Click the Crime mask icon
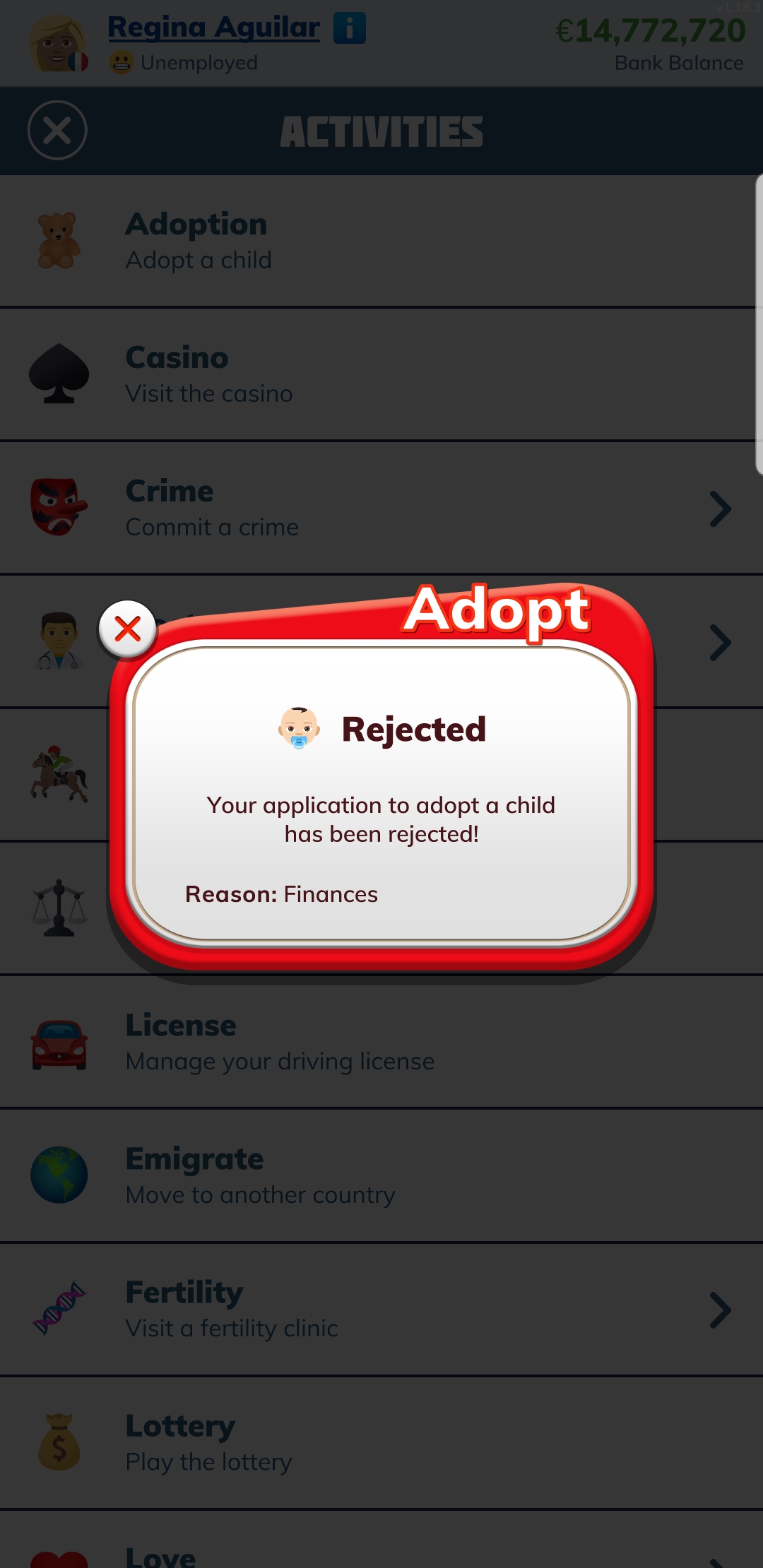The width and height of the screenshot is (763, 1568). tap(60, 507)
